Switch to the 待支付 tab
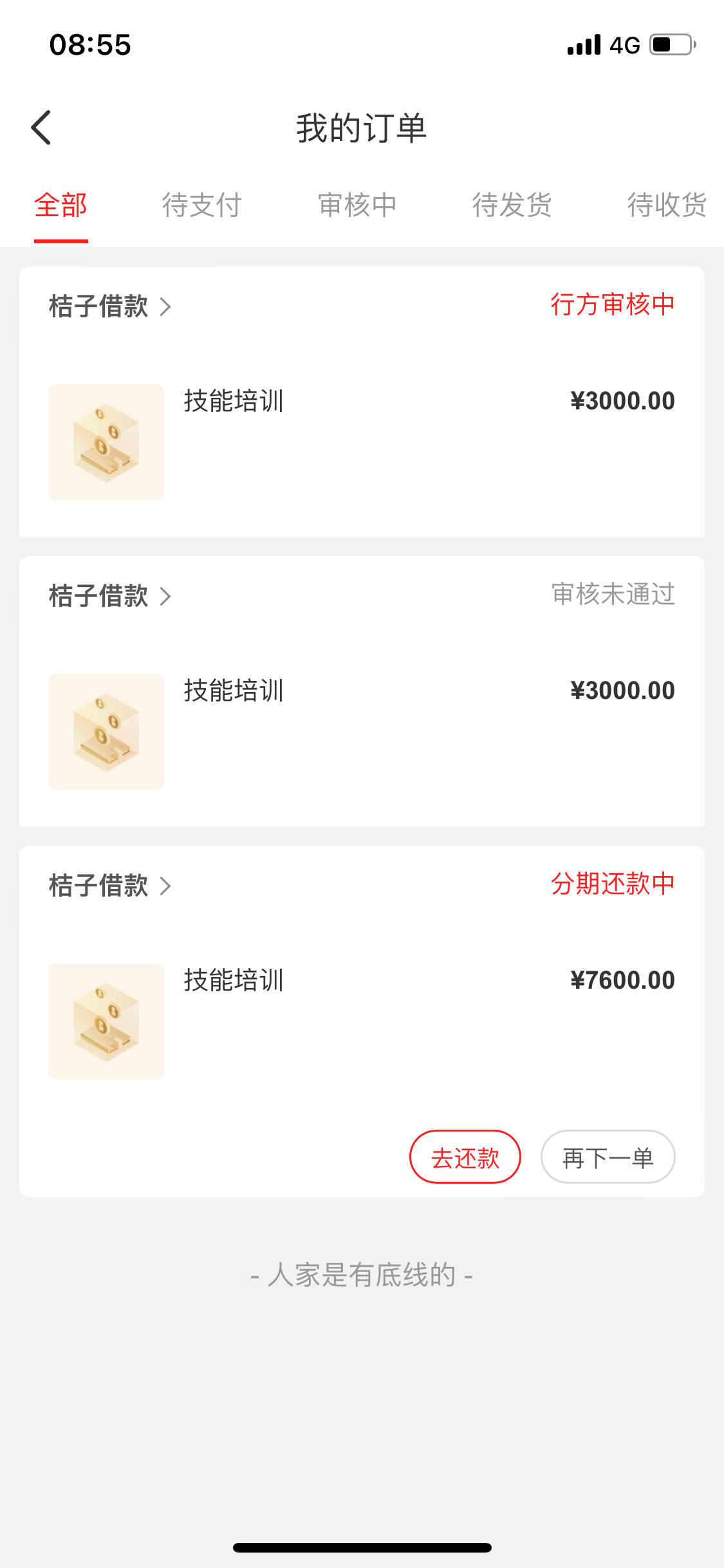 [x=201, y=205]
